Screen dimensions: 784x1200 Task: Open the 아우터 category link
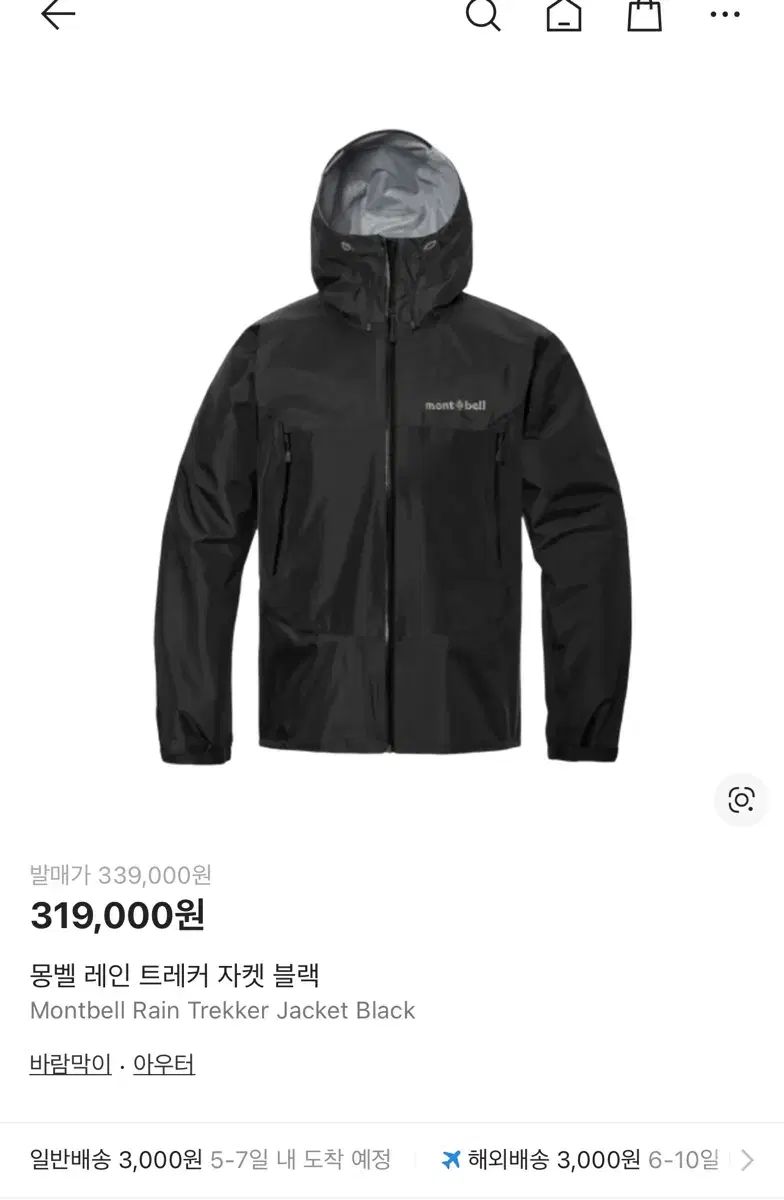[164, 1064]
